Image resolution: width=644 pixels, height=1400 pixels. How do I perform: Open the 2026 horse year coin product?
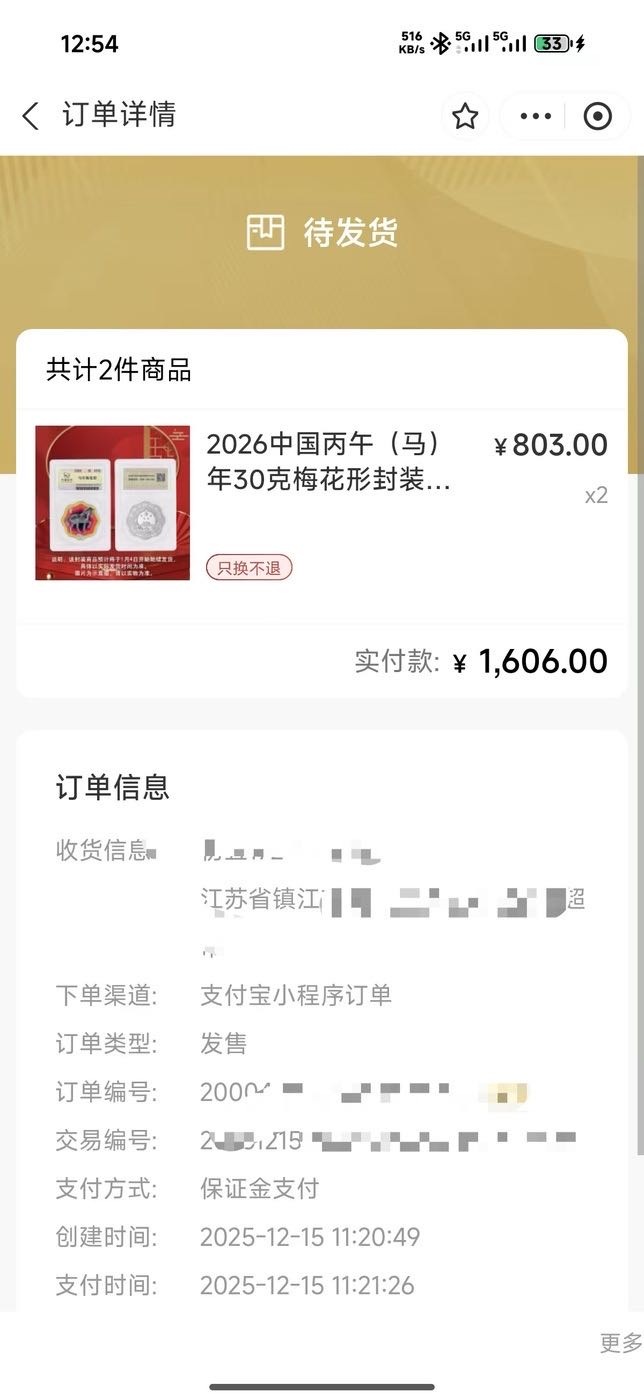tap(328, 460)
